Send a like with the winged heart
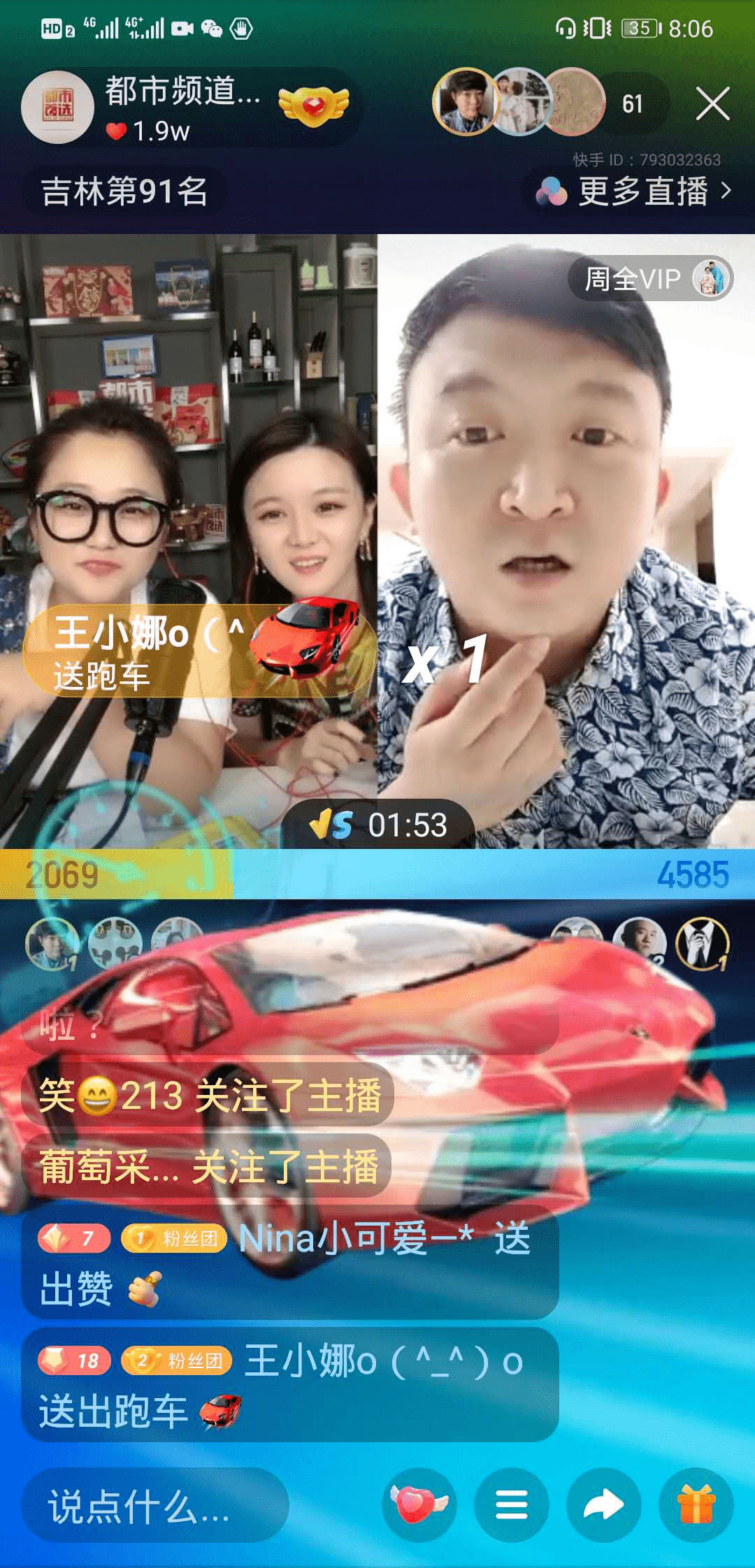Viewport: 755px width, 1568px height. point(419,1504)
